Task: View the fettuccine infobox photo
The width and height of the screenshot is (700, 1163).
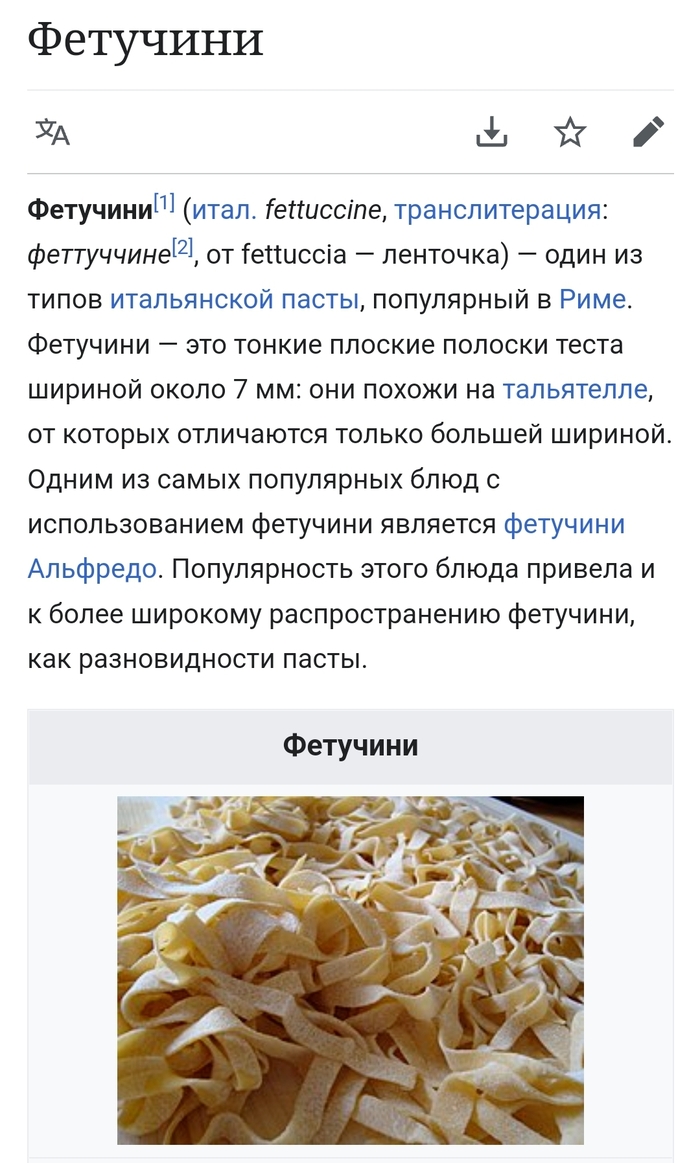Action: coord(350,970)
